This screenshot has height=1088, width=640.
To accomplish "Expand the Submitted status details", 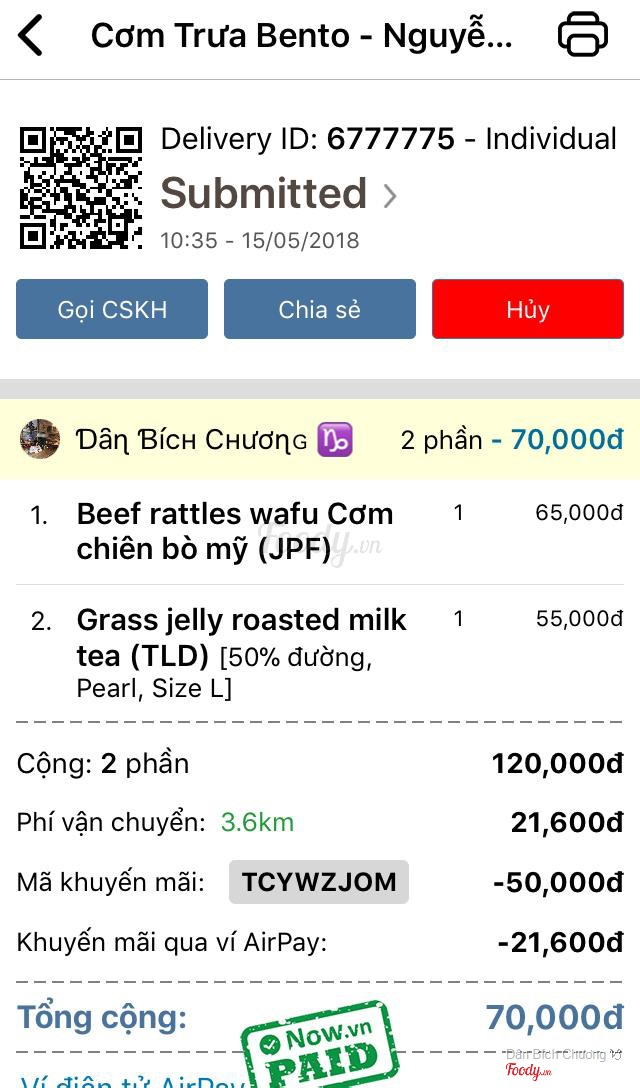I will point(389,195).
